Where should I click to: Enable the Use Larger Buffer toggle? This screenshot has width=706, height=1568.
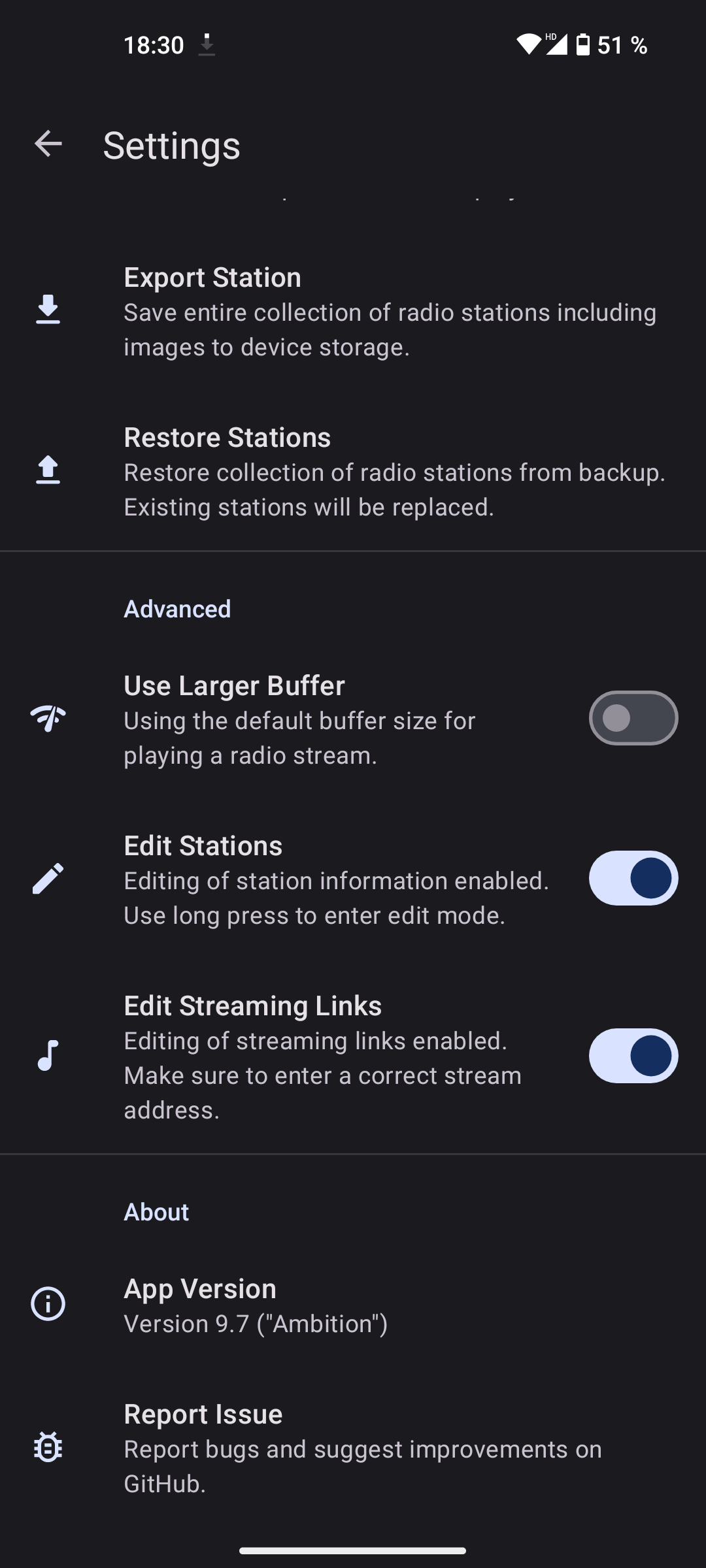pos(633,718)
